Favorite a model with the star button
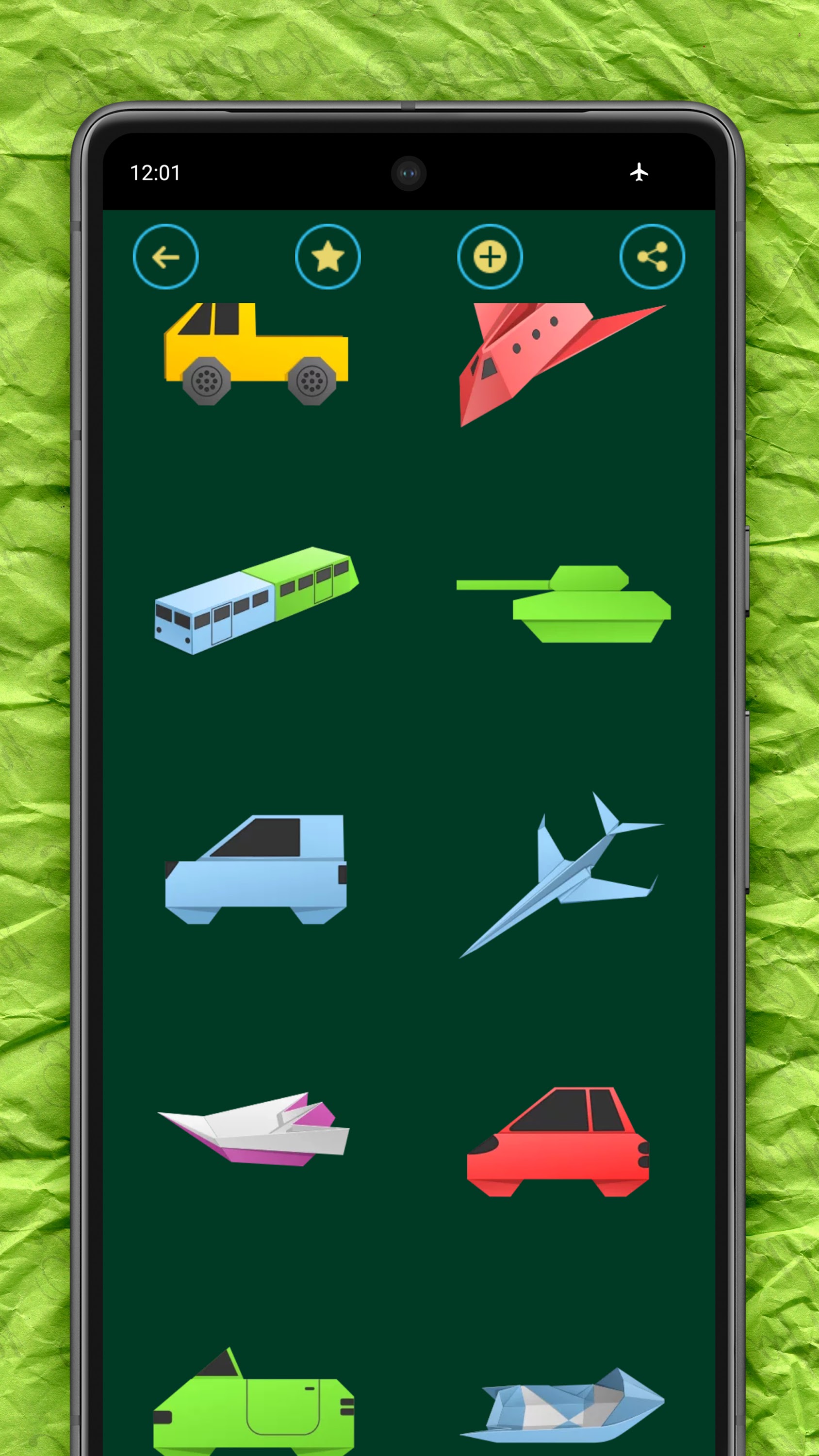 [328, 256]
